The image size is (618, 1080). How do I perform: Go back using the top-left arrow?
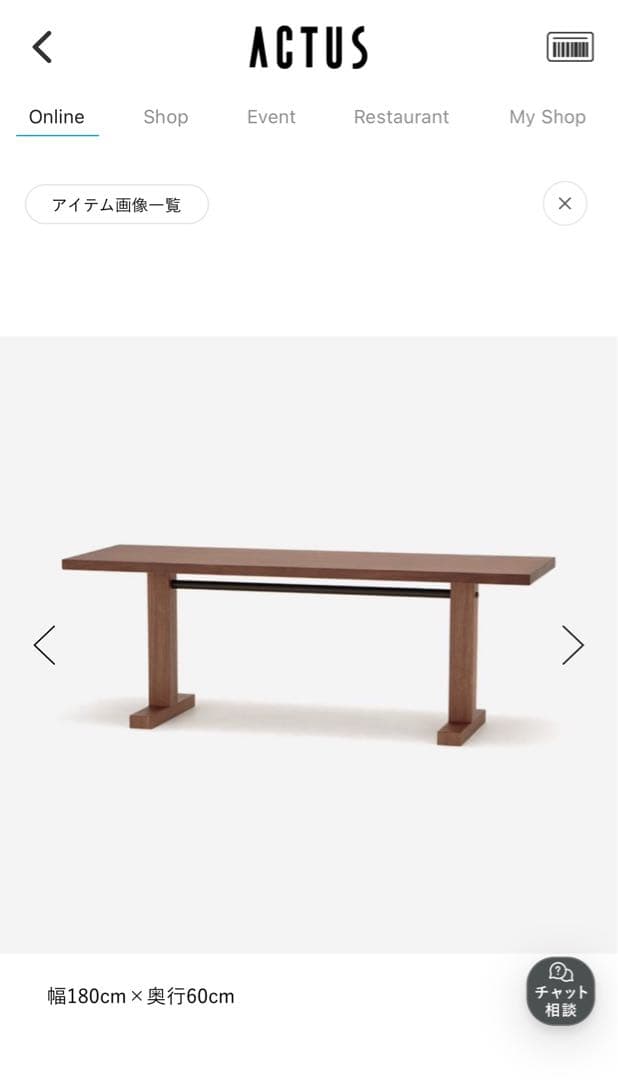coord(42,47)
